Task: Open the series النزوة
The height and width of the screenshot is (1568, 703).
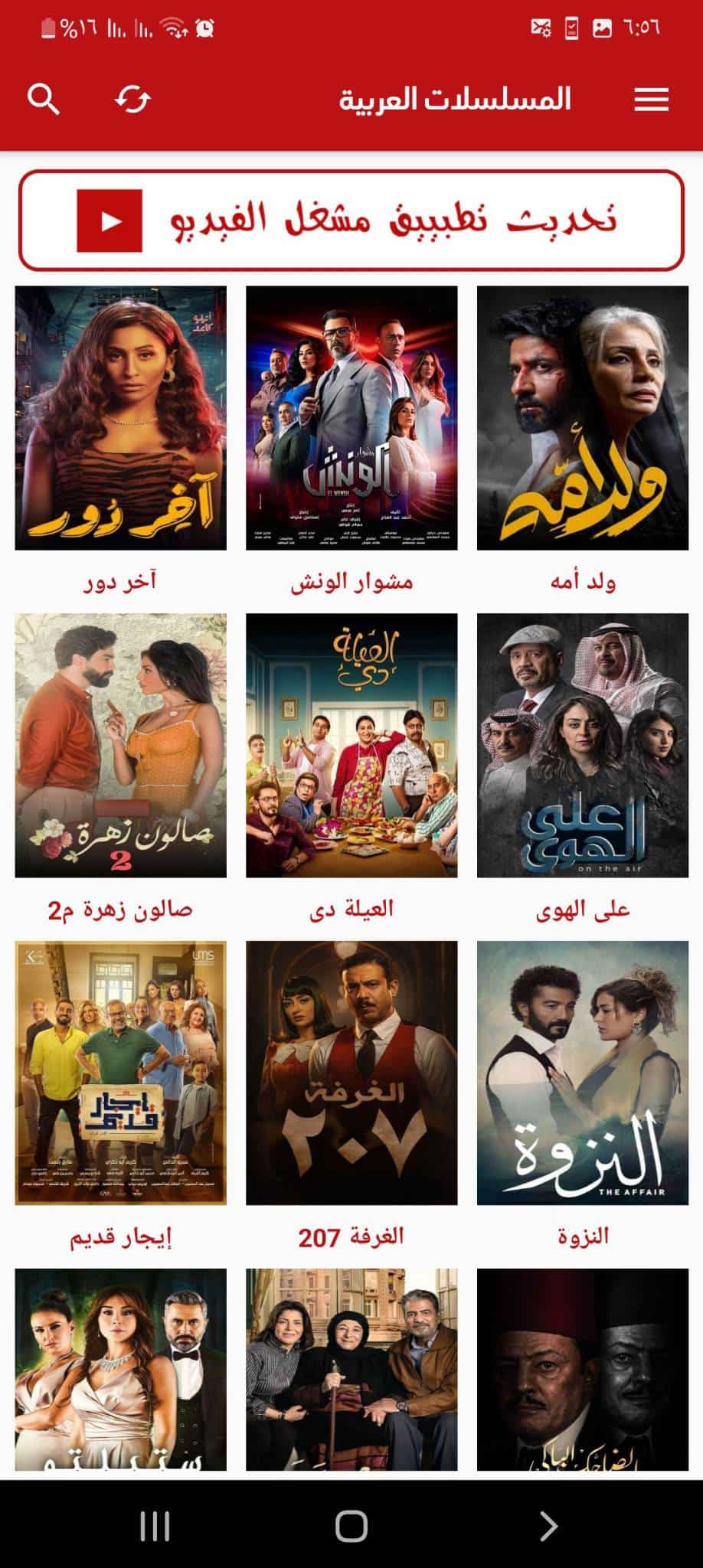Action: point(582,1073)
